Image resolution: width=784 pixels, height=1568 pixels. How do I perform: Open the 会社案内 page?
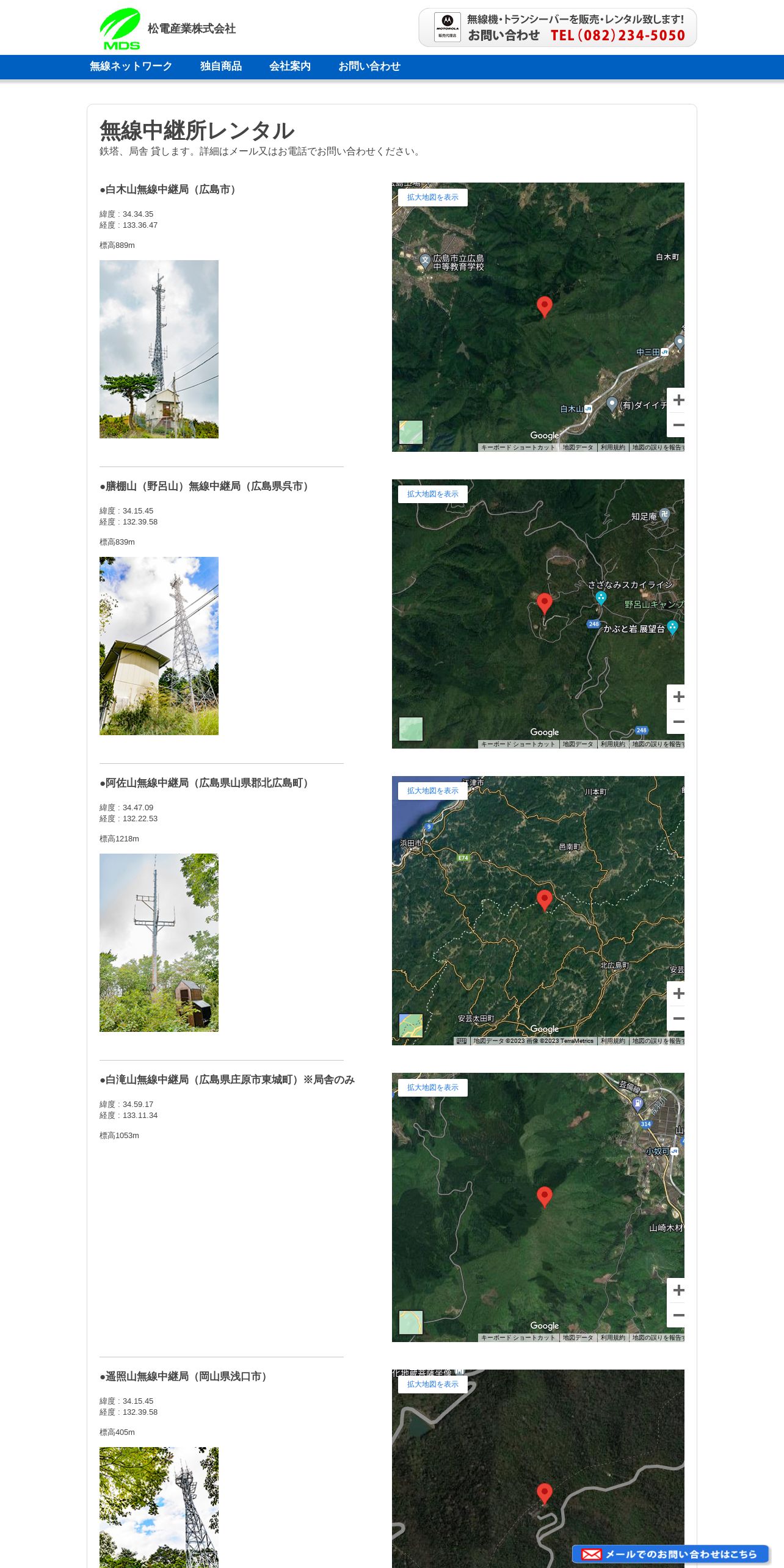(x=290, y=66)
